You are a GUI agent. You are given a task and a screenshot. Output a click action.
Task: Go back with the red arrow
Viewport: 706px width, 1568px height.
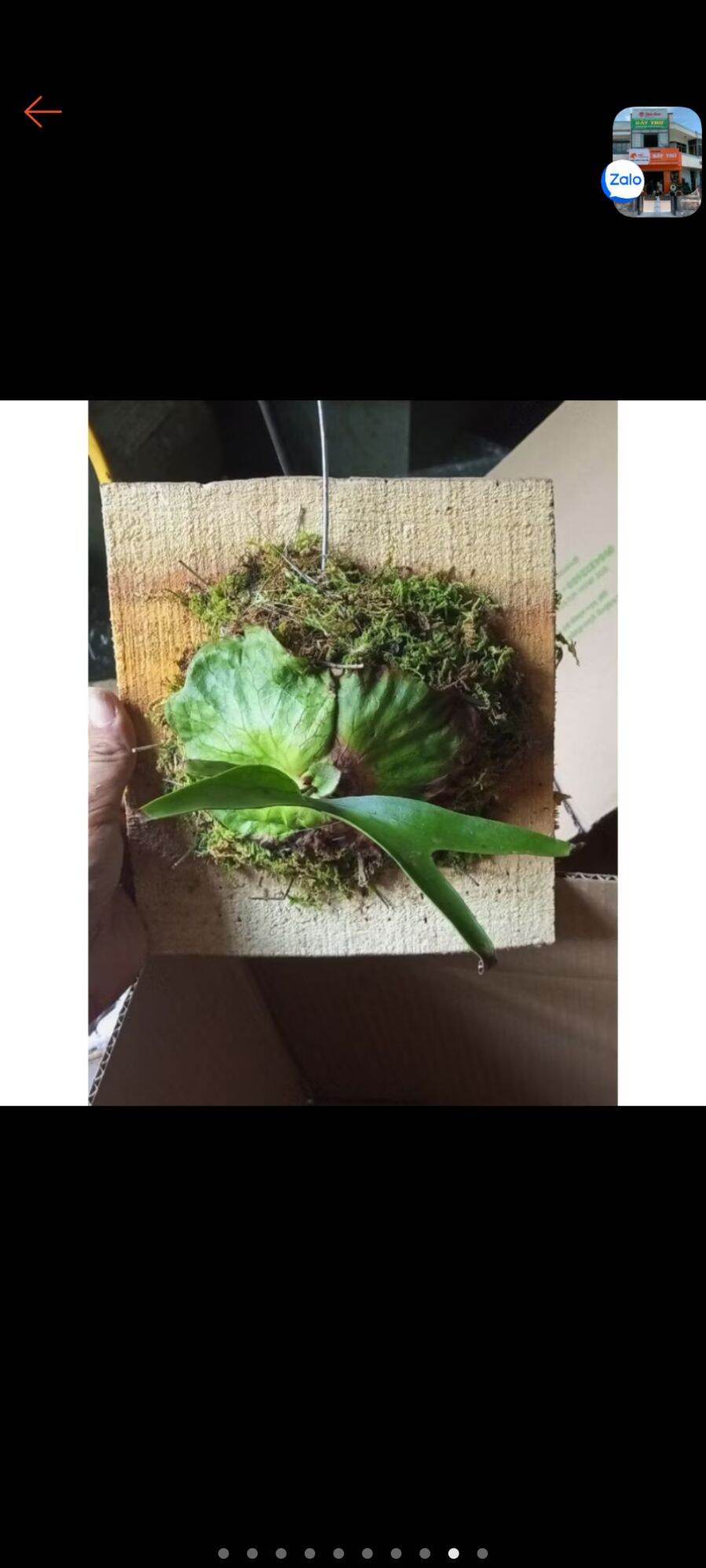[42, 112]
